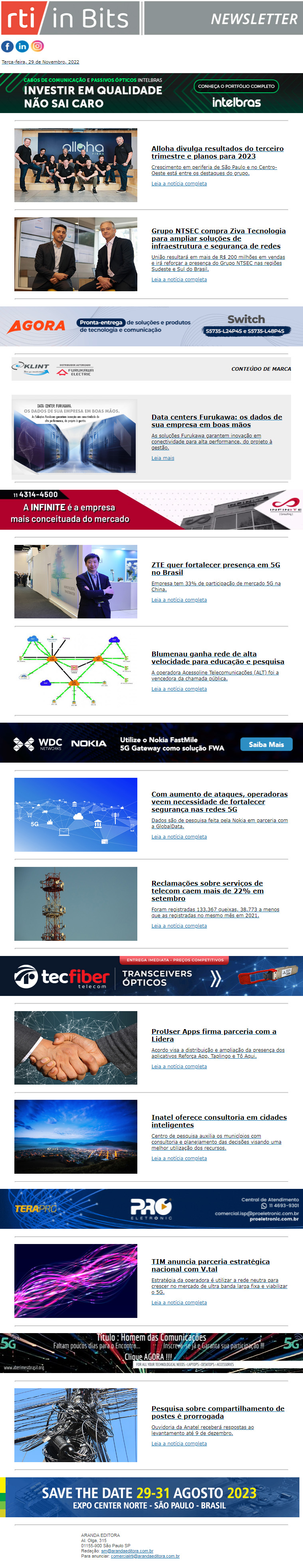Open the LinkedIn icon in the header
Image resolution: width=303 pixels, height=1568 pixels.
pyautogui.click(x=22, y=46)
